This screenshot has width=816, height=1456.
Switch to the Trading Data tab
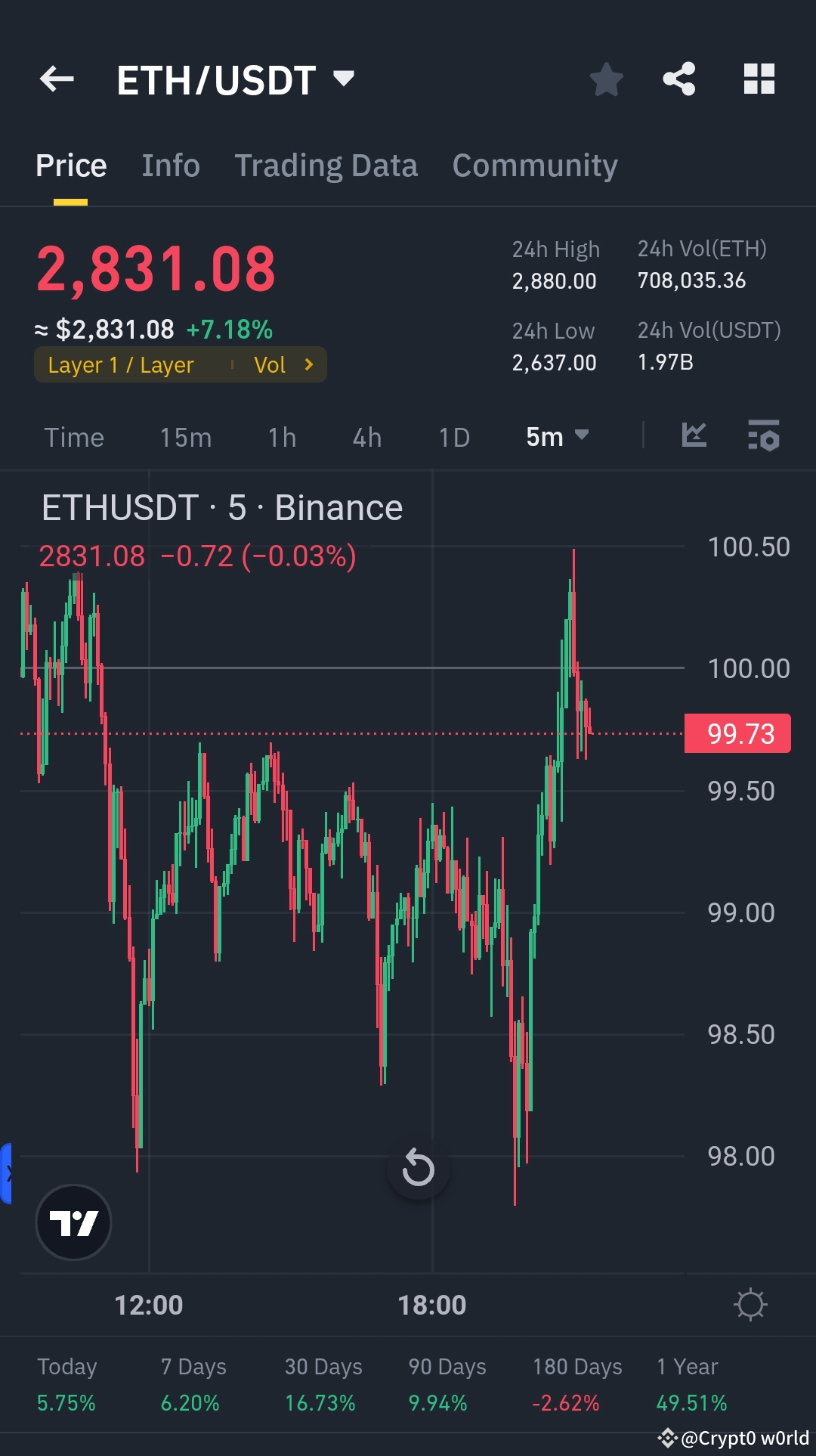326,165
